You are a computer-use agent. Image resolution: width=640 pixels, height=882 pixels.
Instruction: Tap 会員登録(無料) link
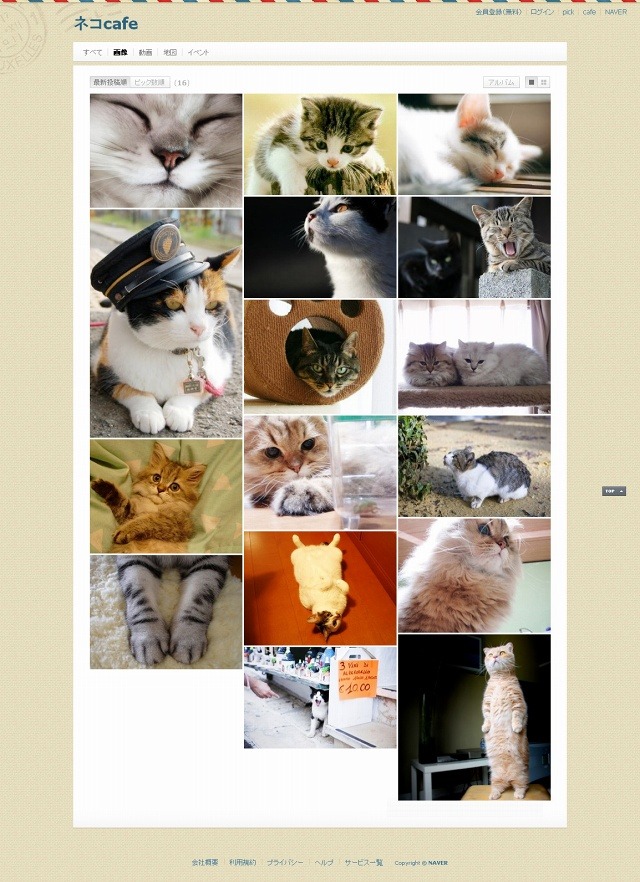pyautogui.click(x=497, y=12)
